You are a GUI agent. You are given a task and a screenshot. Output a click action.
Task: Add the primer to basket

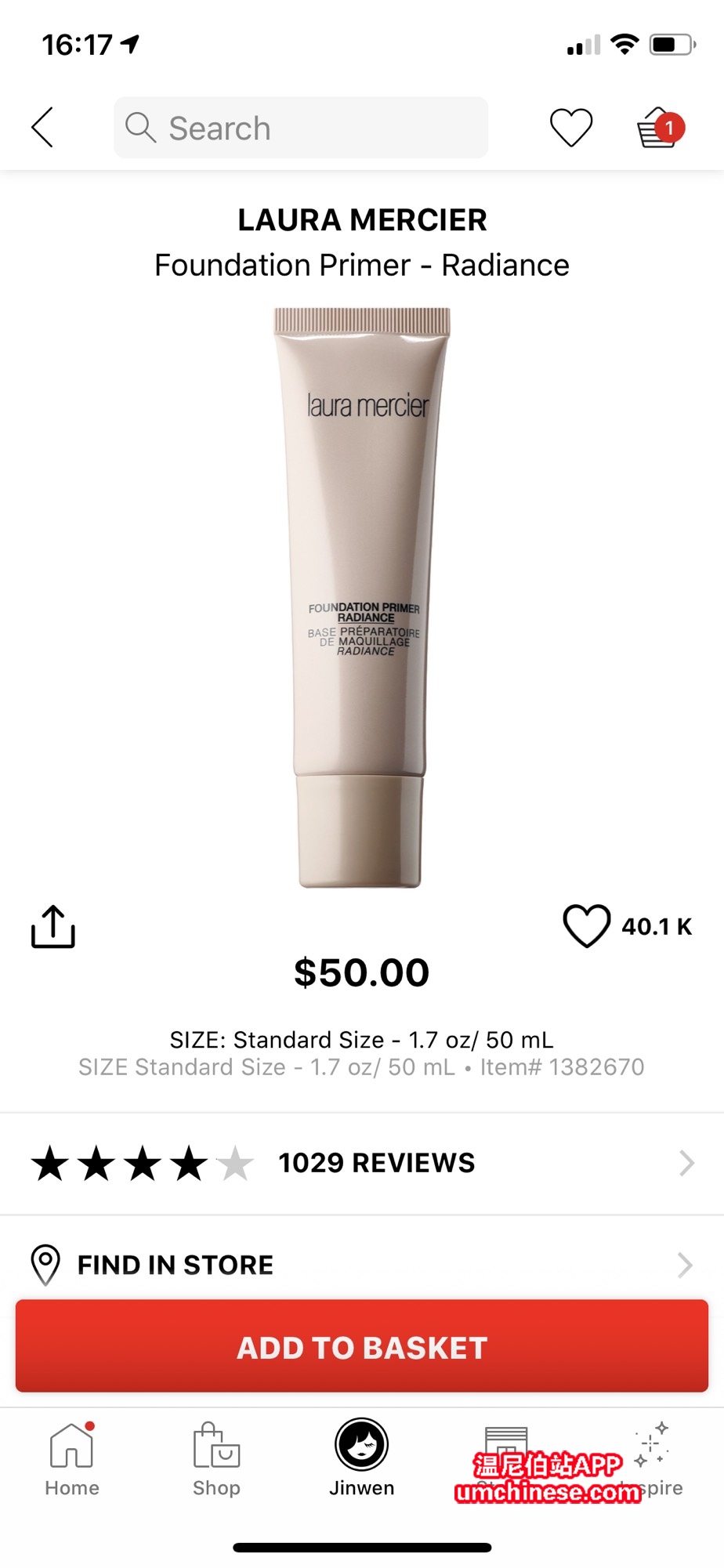(x=362, y=1347)
